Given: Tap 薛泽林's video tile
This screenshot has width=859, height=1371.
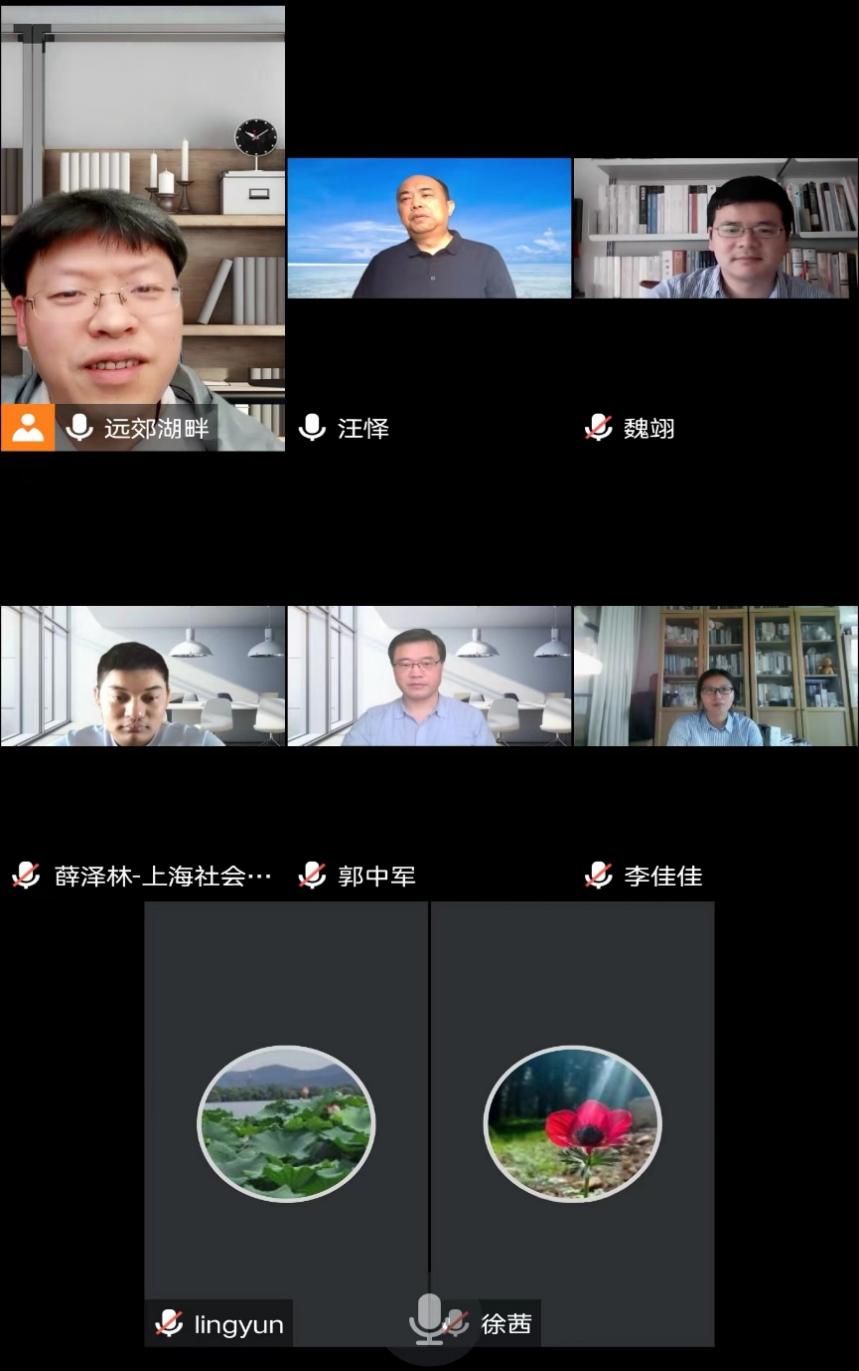Looking at the screenshot, I should click(x=142, y=676).
